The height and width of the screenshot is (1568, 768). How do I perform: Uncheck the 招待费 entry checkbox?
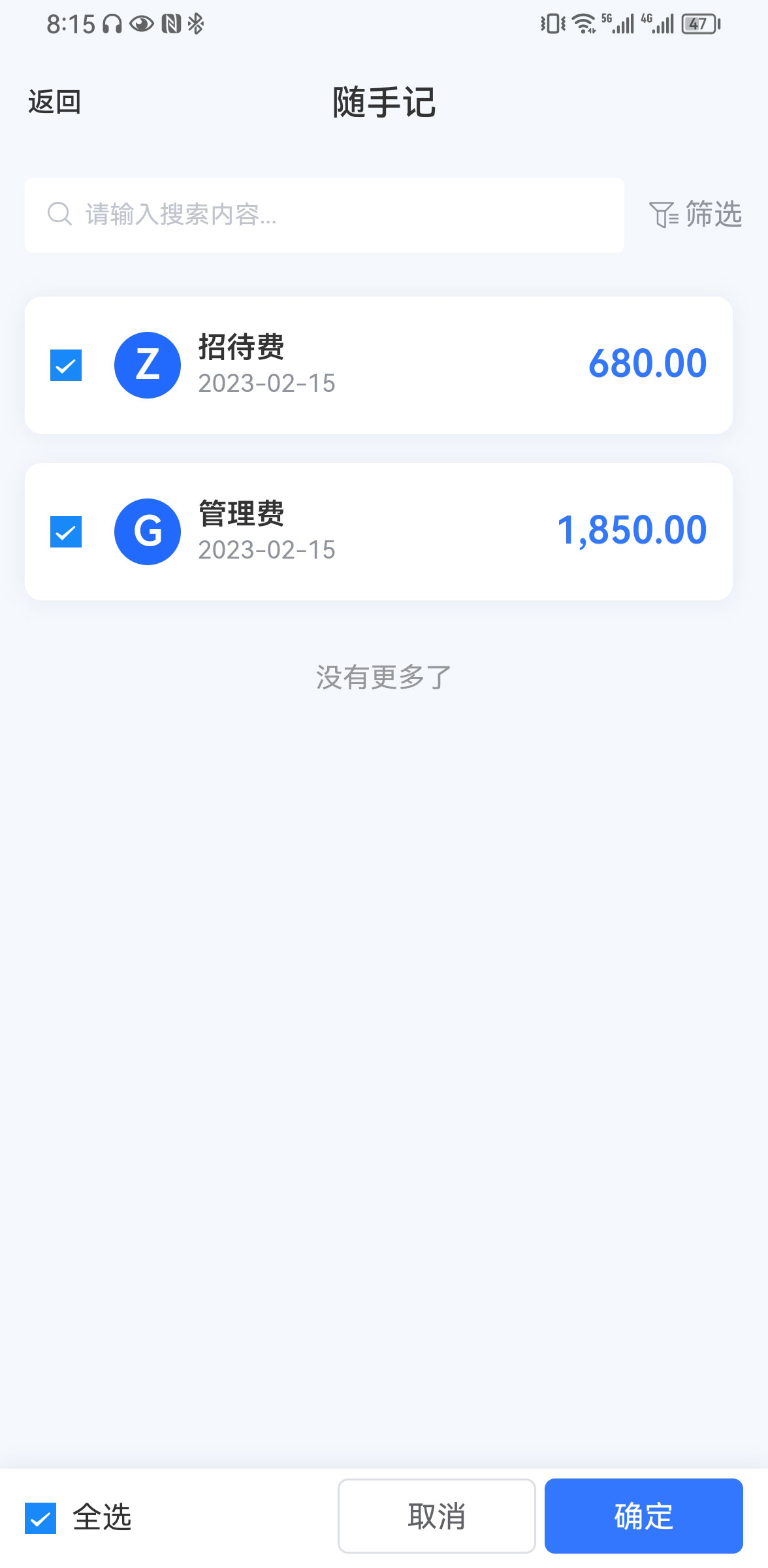pos(66,365)
